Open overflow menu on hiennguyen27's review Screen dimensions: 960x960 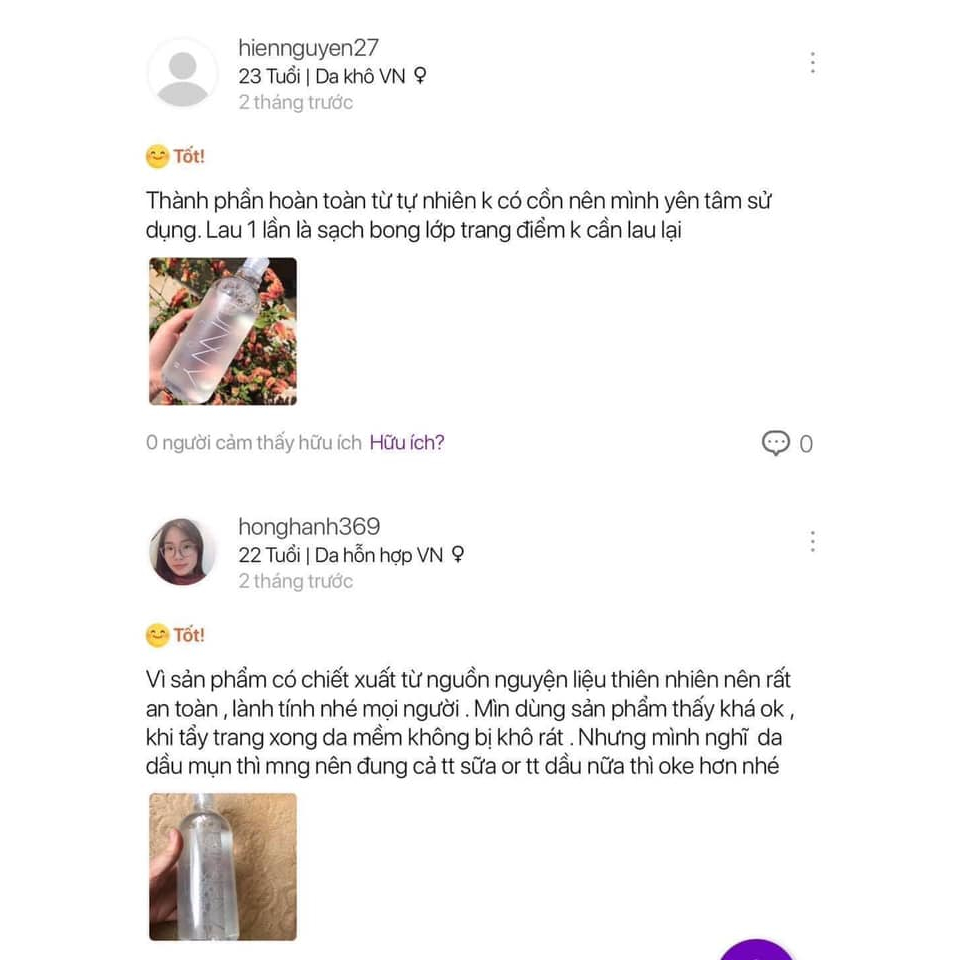coord(812,62)
